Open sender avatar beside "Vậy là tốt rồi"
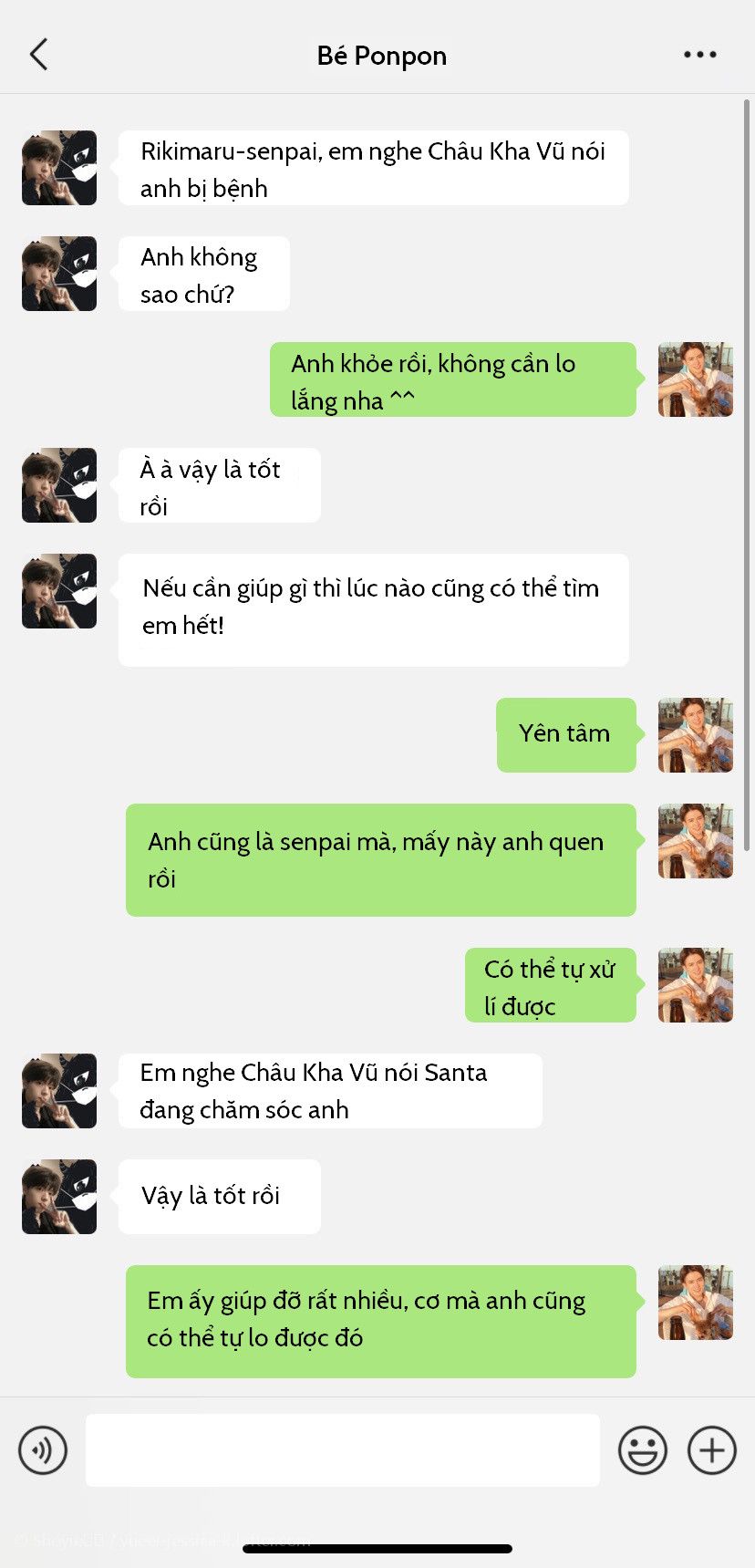755x1568 pixels. click(x=59, y=1197)
